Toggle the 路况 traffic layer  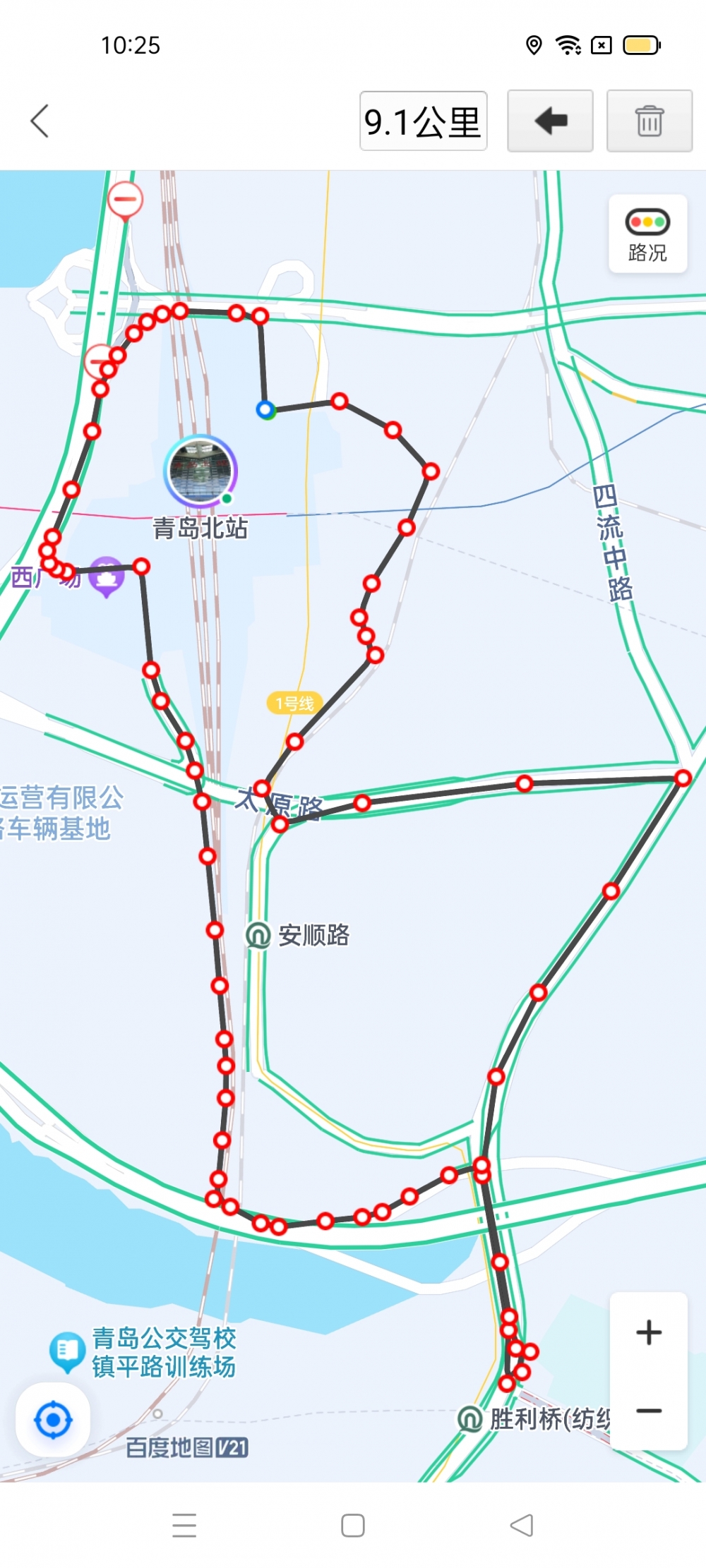click(647, 234)
